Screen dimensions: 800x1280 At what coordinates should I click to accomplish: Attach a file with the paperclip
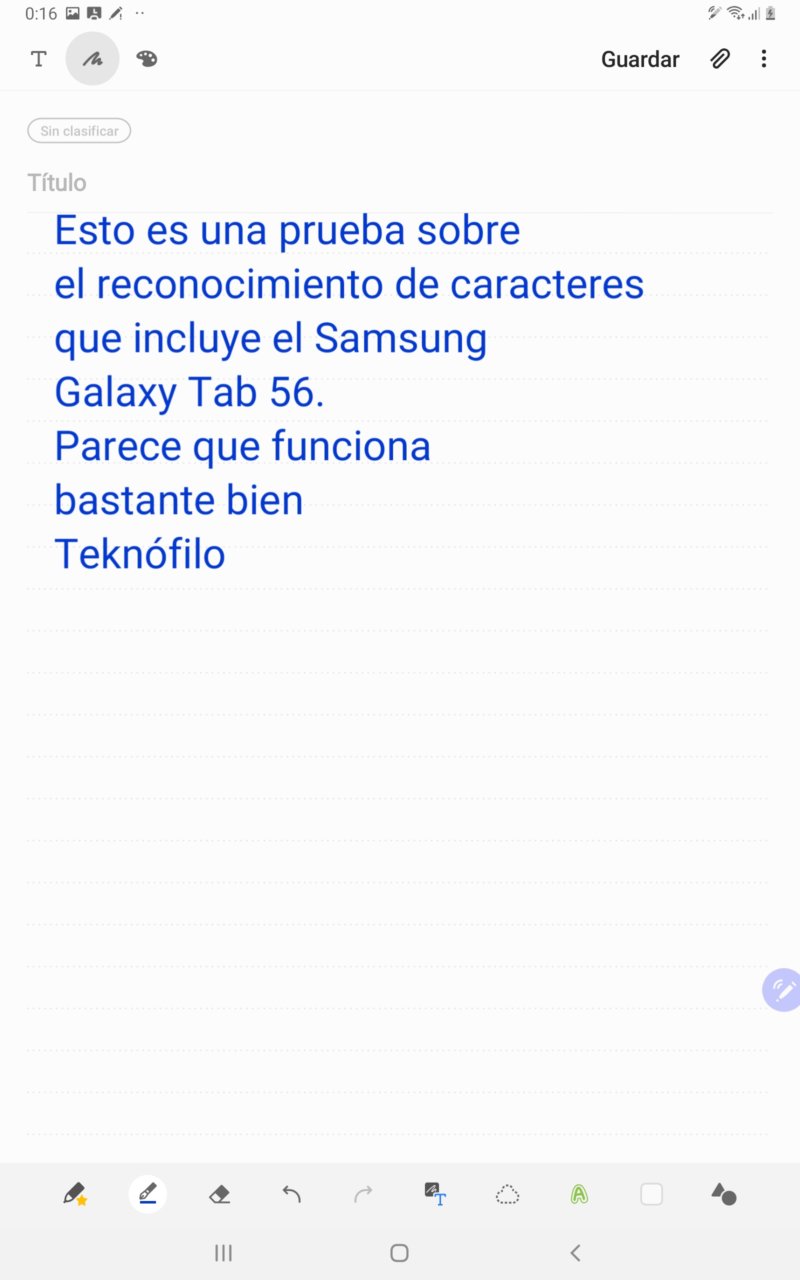point(720,59)
